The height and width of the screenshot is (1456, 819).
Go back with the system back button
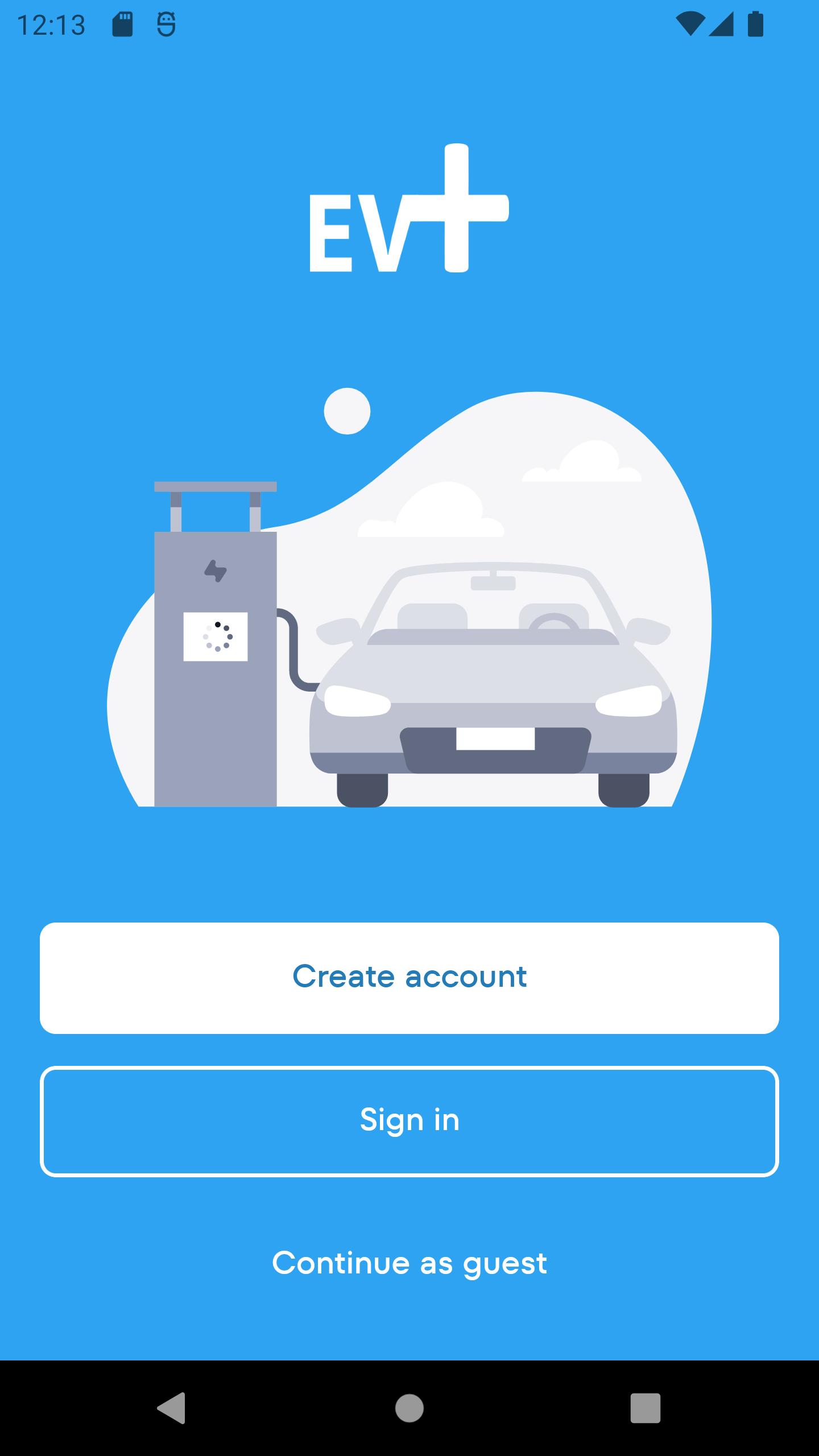pos(171,1408)
